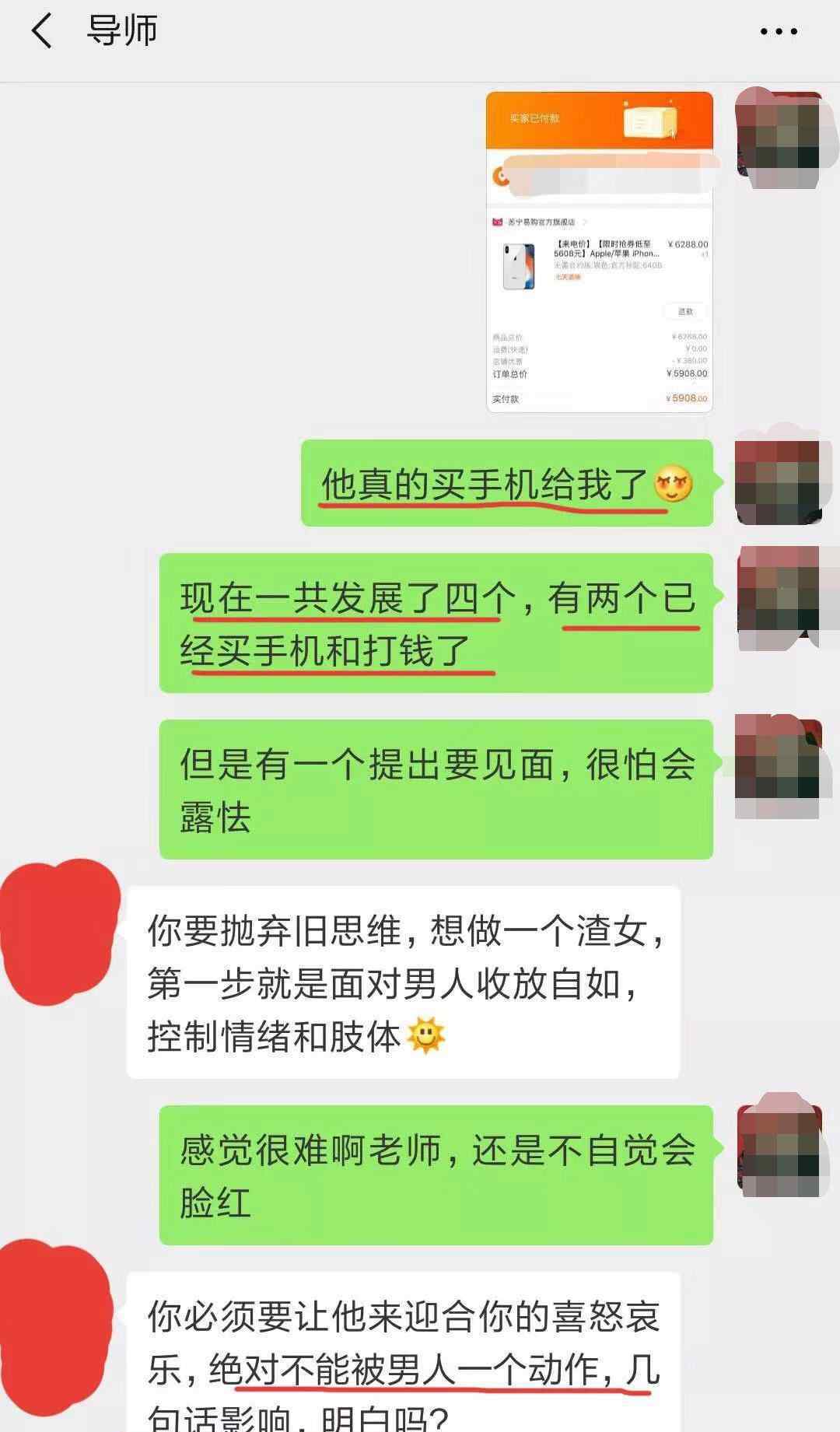Screen dimensions: 840x1432
Task: Open the shared order screenshot image
Action: click(x=599, y=252)
